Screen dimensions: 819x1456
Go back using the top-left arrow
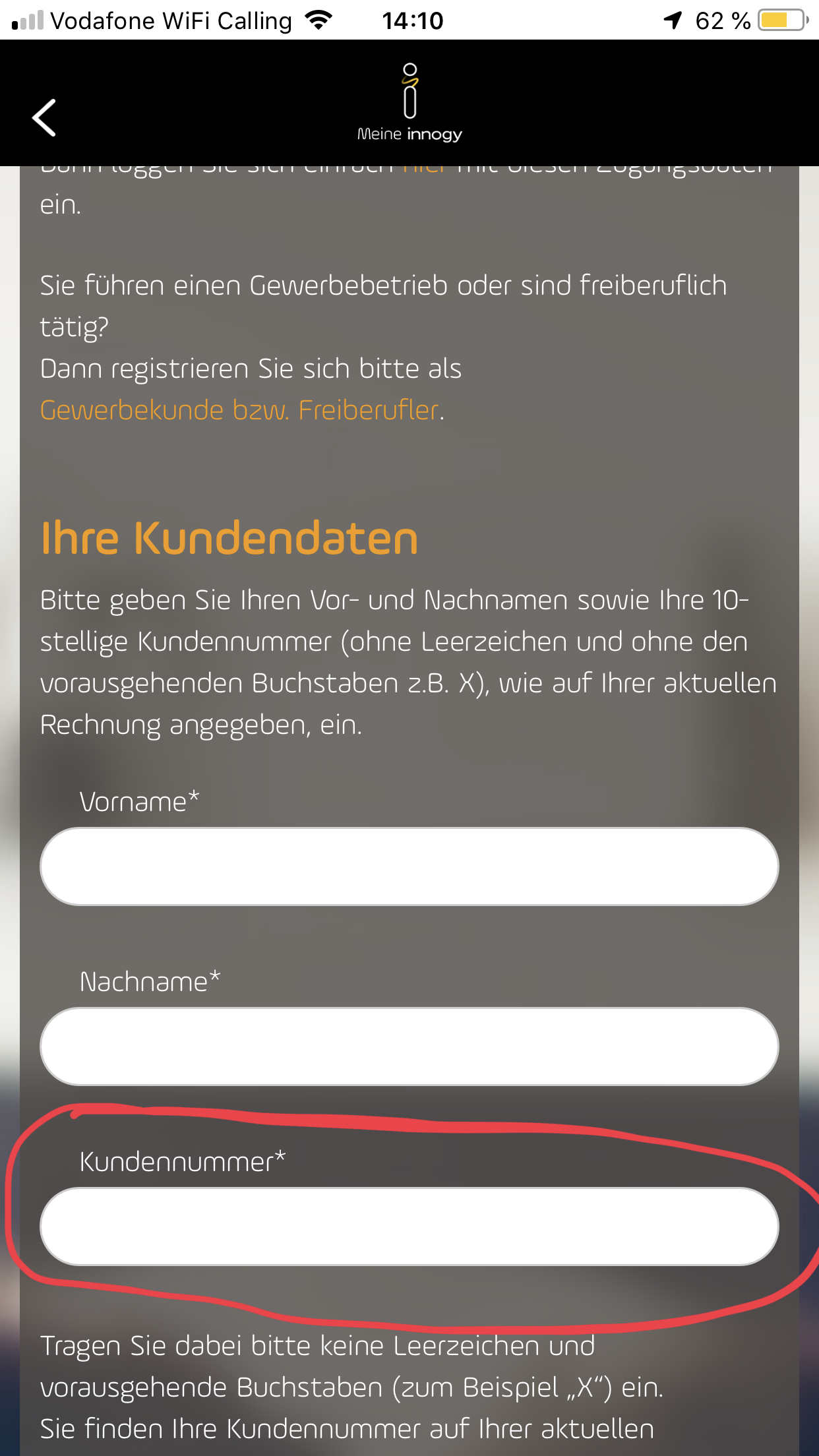click(44, 118)
